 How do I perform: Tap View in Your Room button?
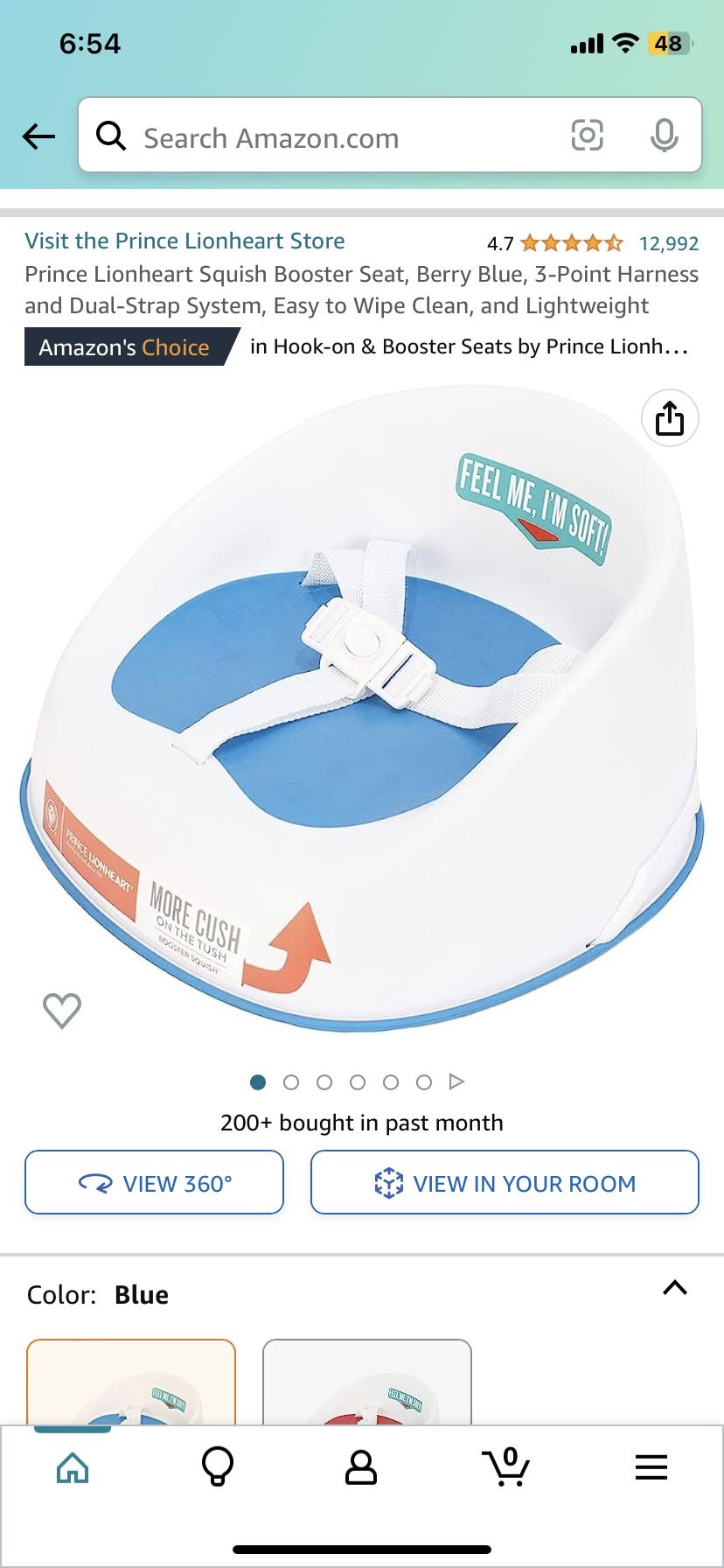click(505, 1183)
